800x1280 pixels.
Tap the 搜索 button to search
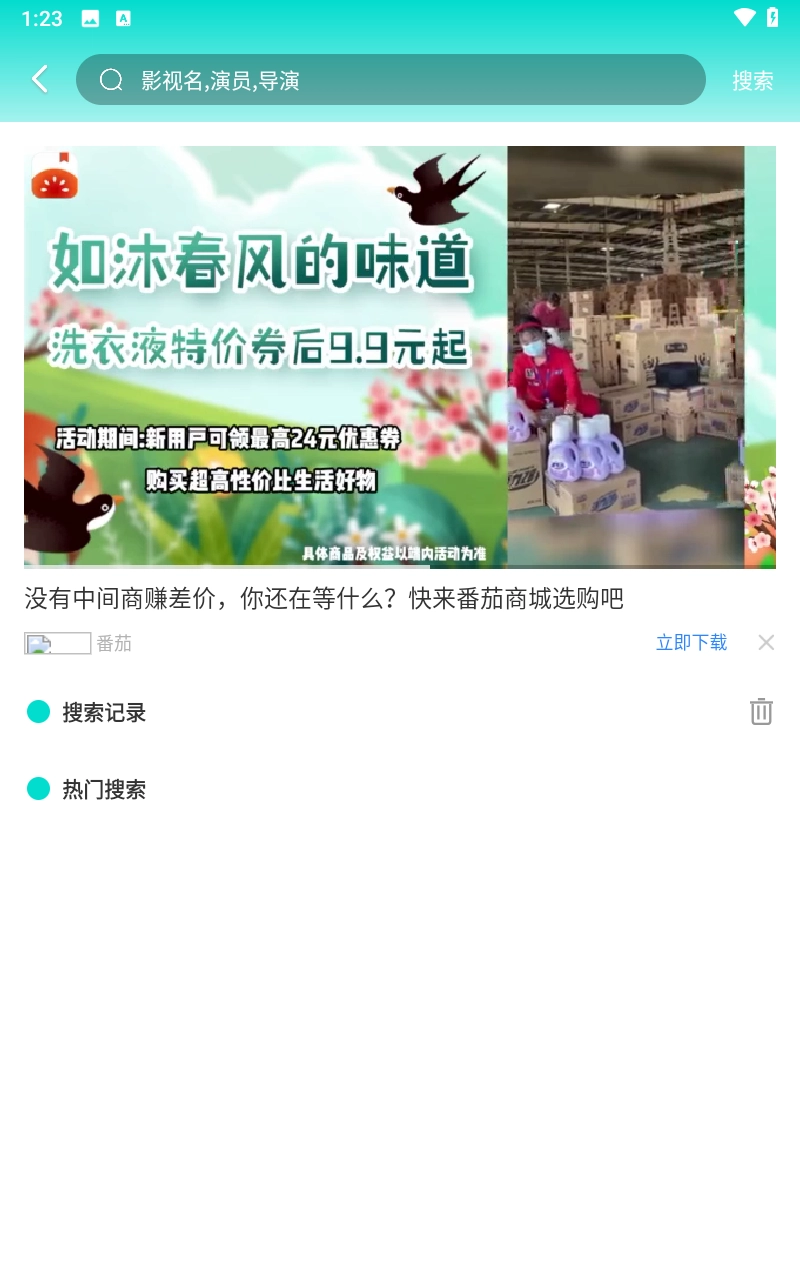coord(752,81)
